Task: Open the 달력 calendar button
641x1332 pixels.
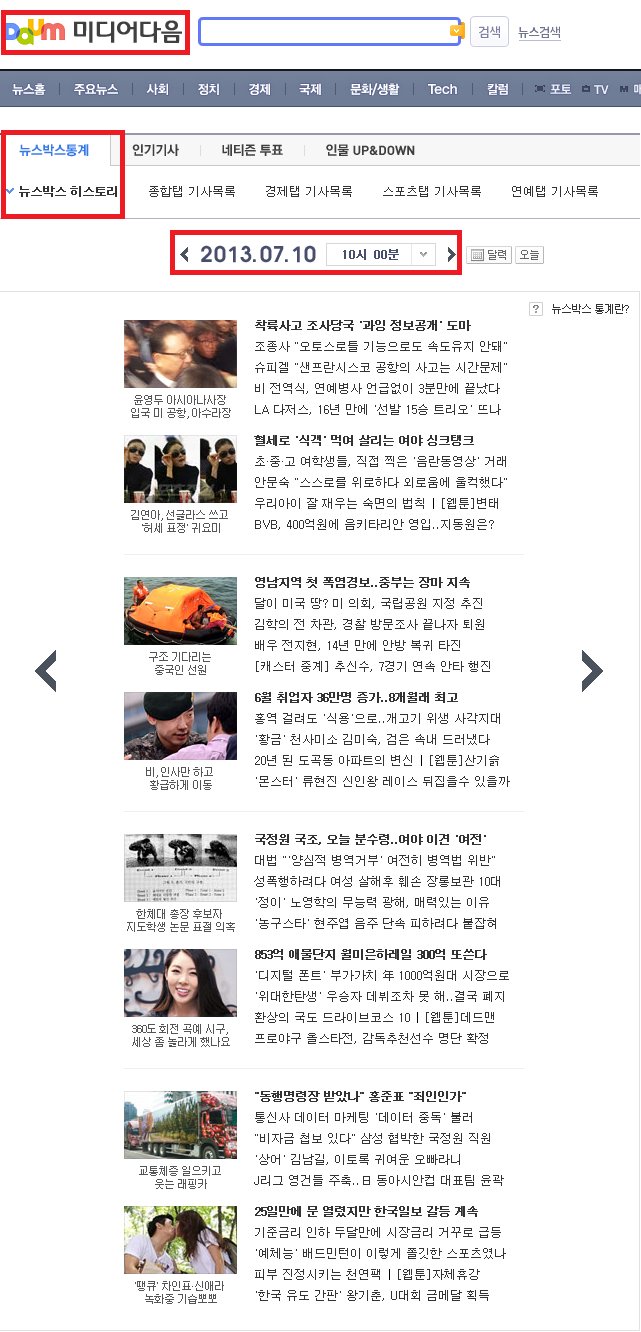Action: coord(489,255)
